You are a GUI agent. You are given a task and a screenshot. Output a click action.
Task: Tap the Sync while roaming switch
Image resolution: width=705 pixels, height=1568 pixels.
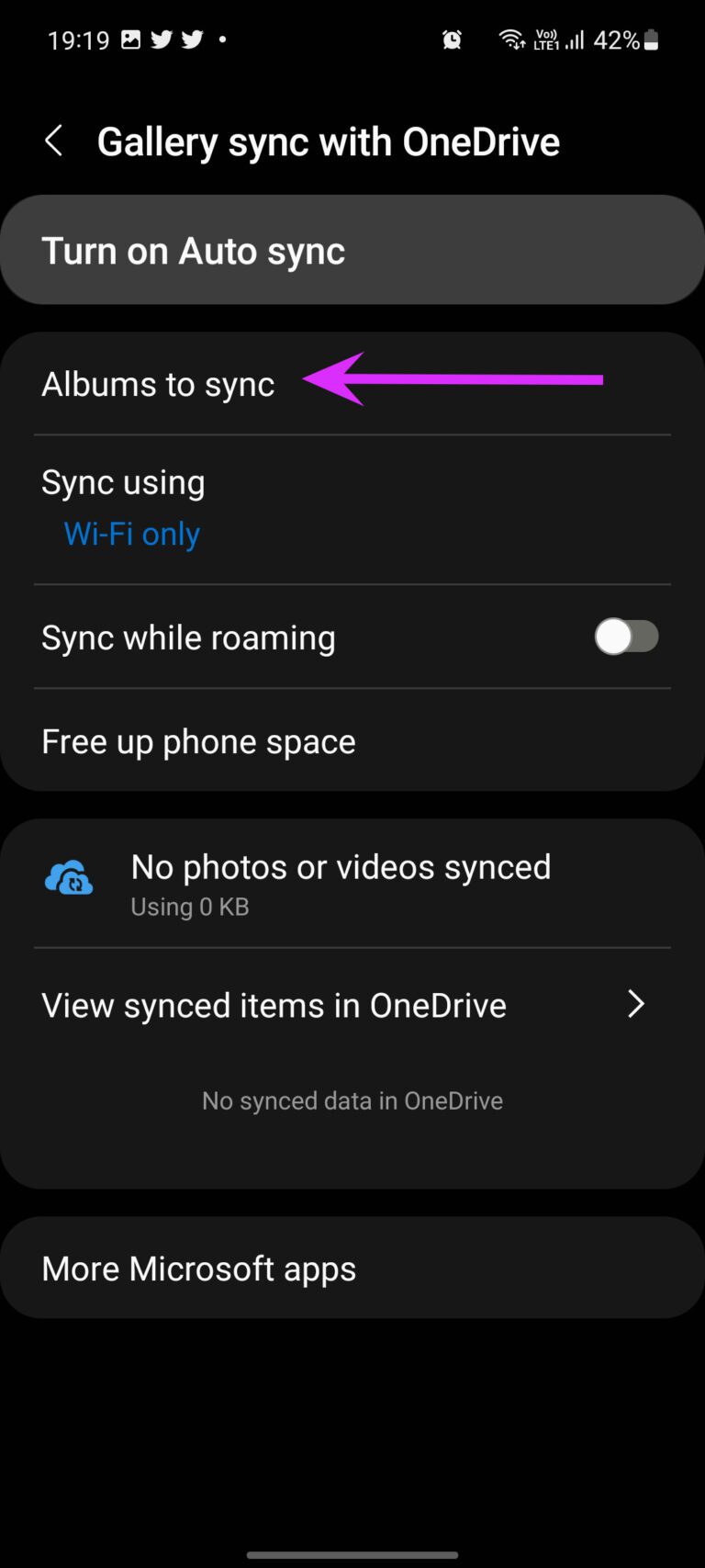click(x=627, y=637)
